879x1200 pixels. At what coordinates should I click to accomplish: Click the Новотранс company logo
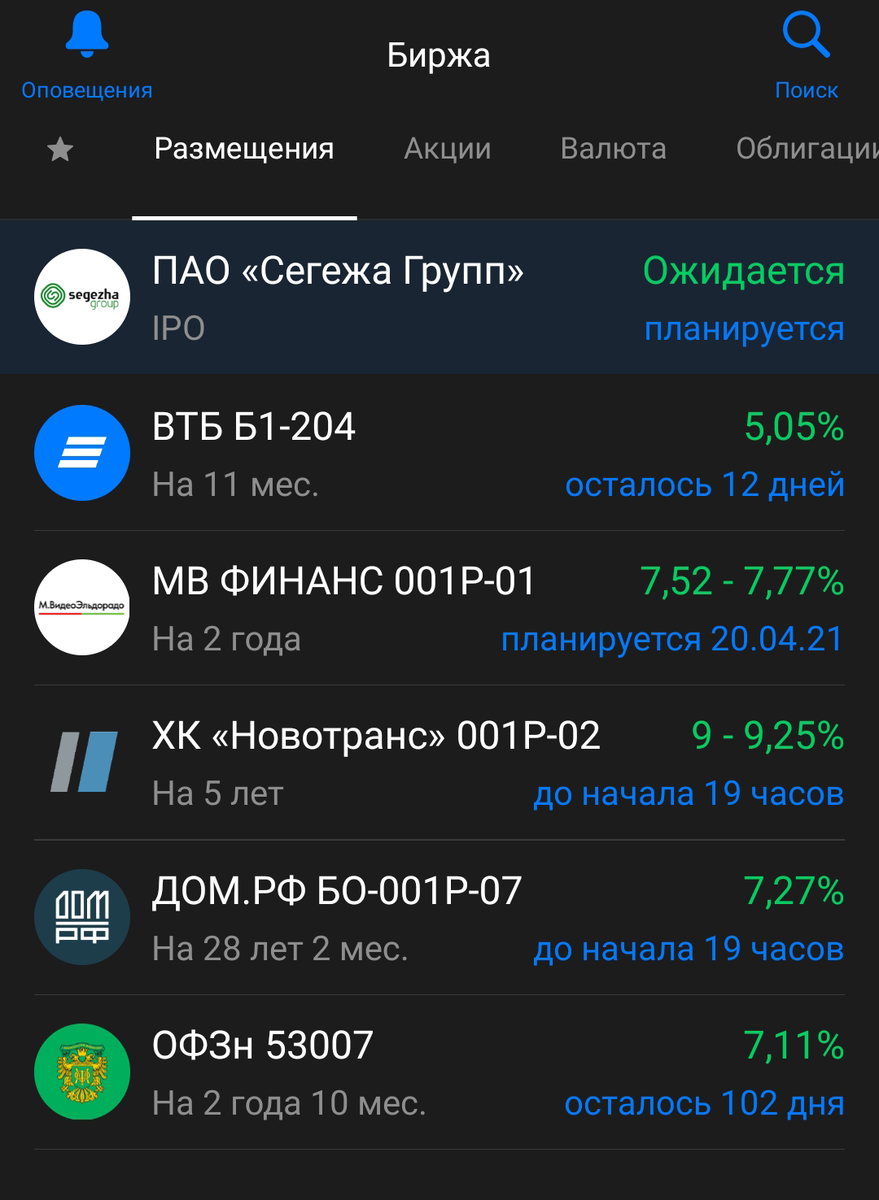click(82, 762)
